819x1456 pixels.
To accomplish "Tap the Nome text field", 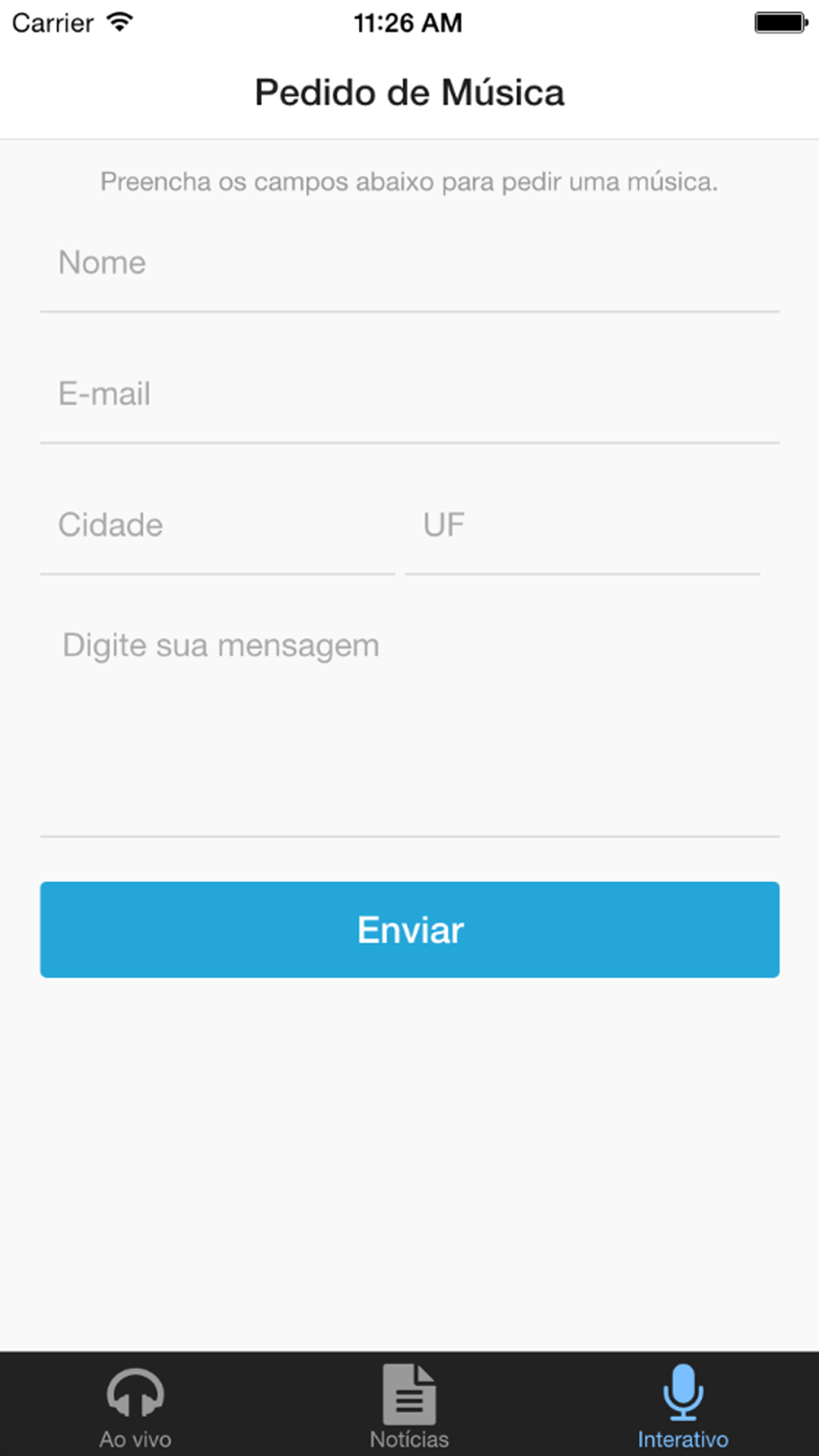I will coord(409,263).
